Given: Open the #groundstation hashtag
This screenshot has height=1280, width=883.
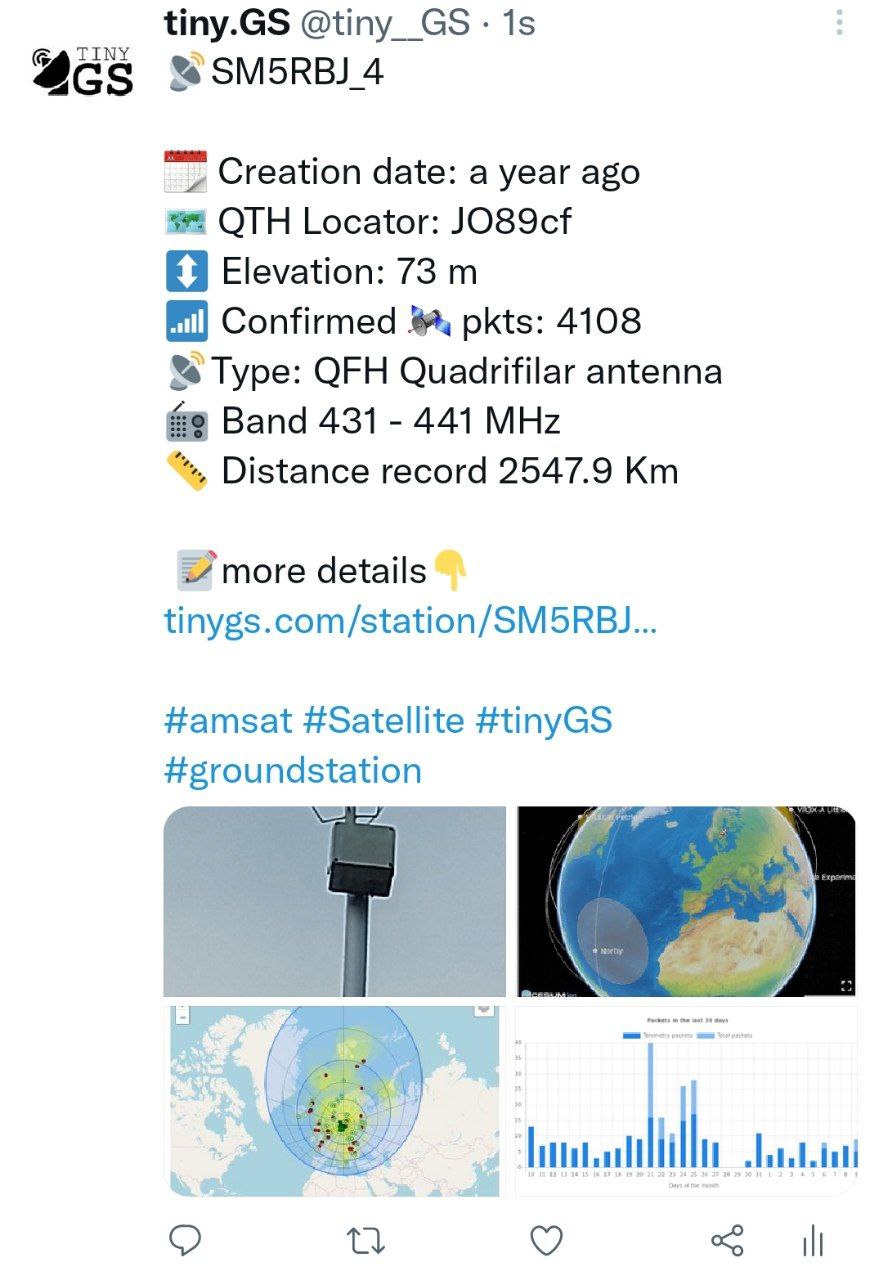Looking at the screenshot, I should pyautogui.click(x=292, y=770).
